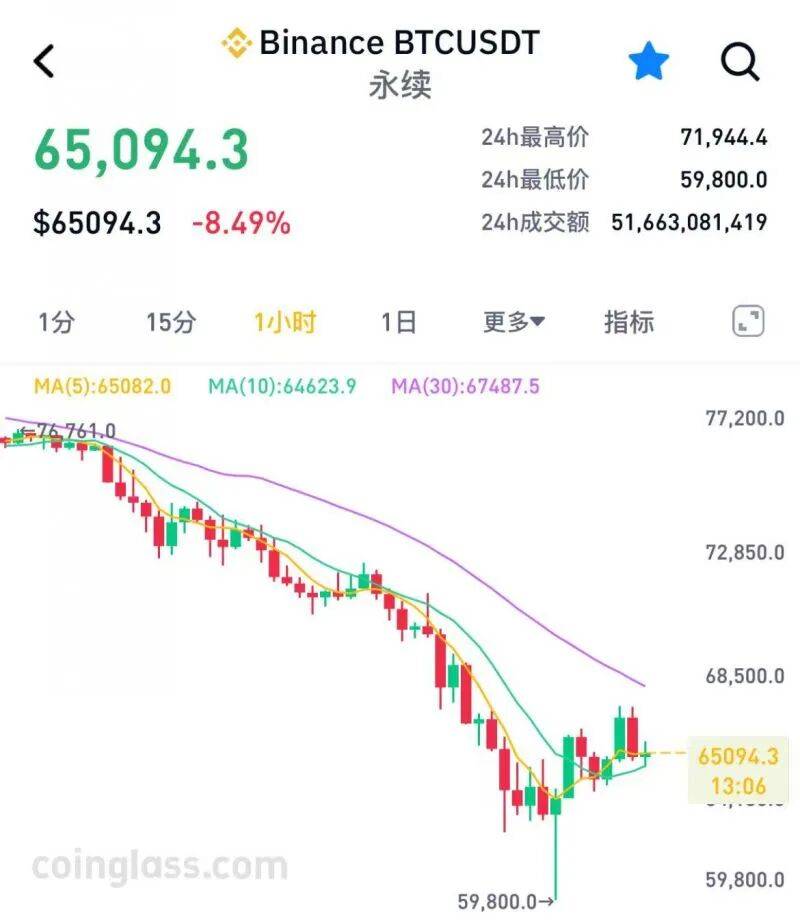Switch to the 1分 timeframe

56,322
